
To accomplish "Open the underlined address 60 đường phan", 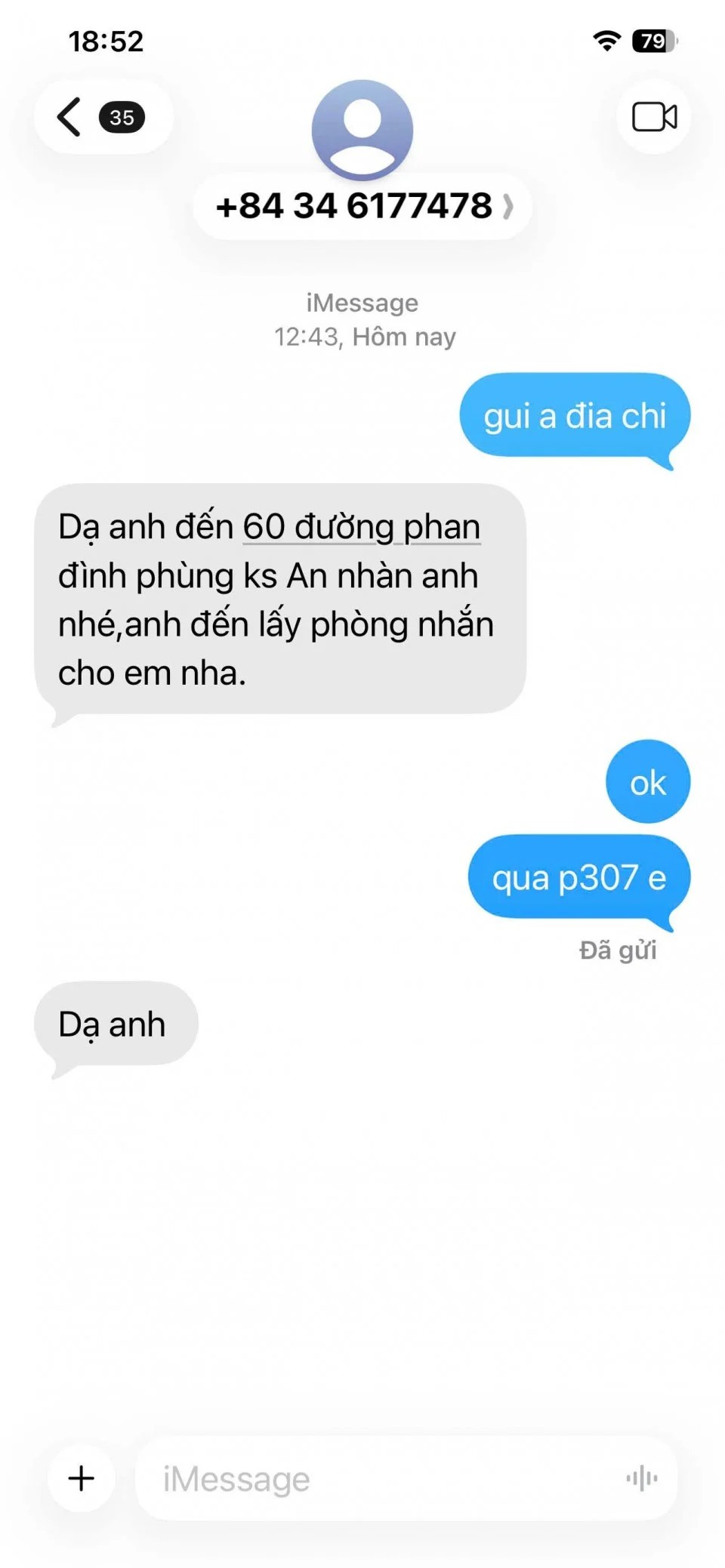I will click(x=361, y=527).
